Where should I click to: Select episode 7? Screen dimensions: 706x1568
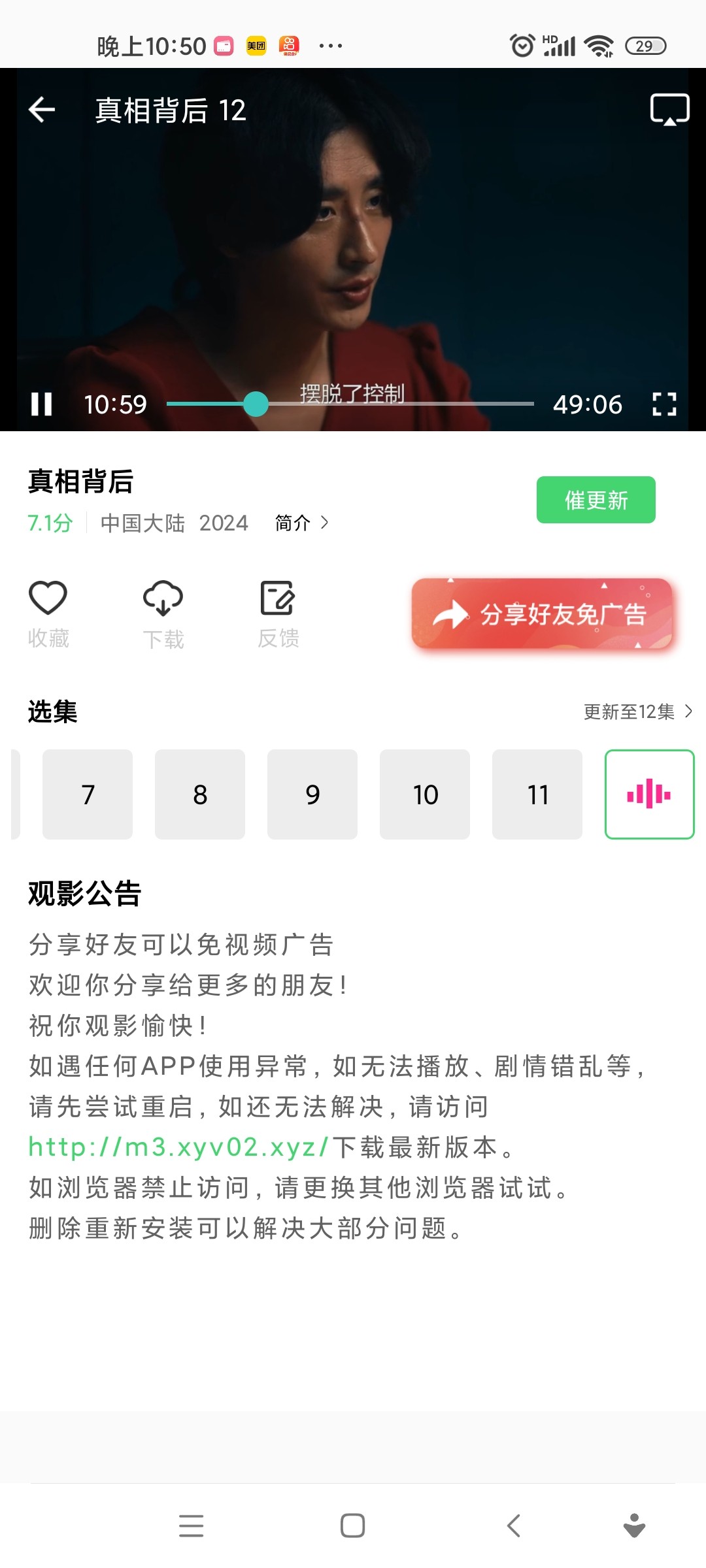pyautogui.click(x=88, y=794)
